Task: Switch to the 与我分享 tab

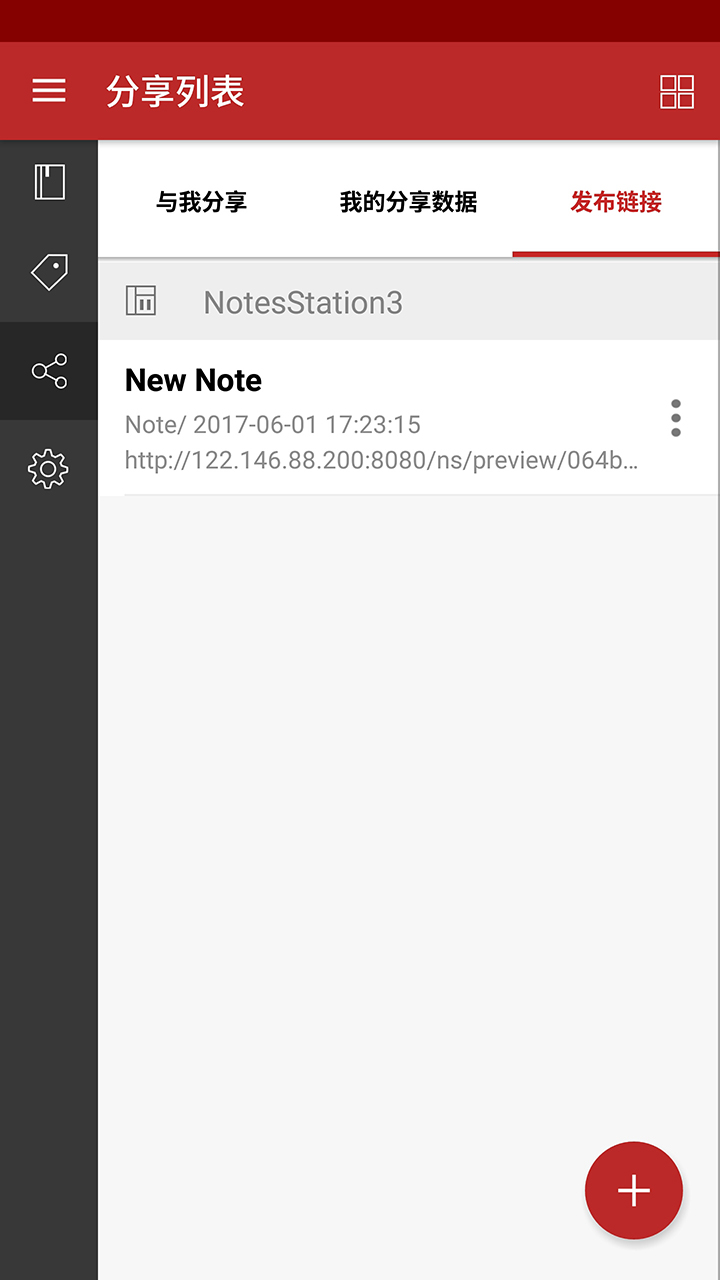Action: tap(201, 202)
